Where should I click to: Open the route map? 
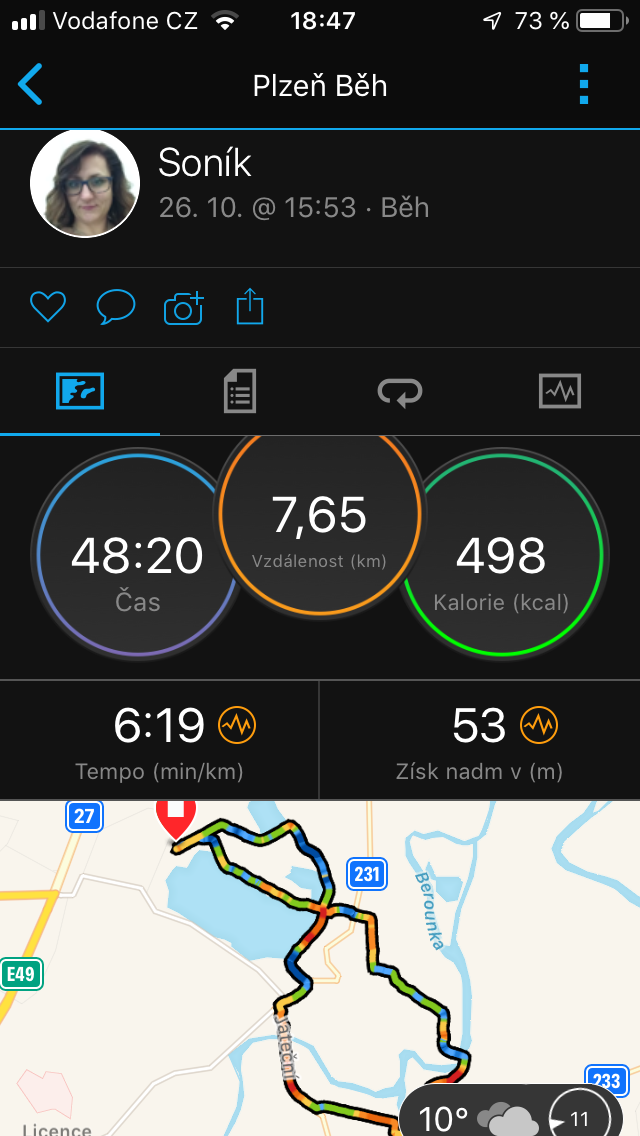pos(320,968)
